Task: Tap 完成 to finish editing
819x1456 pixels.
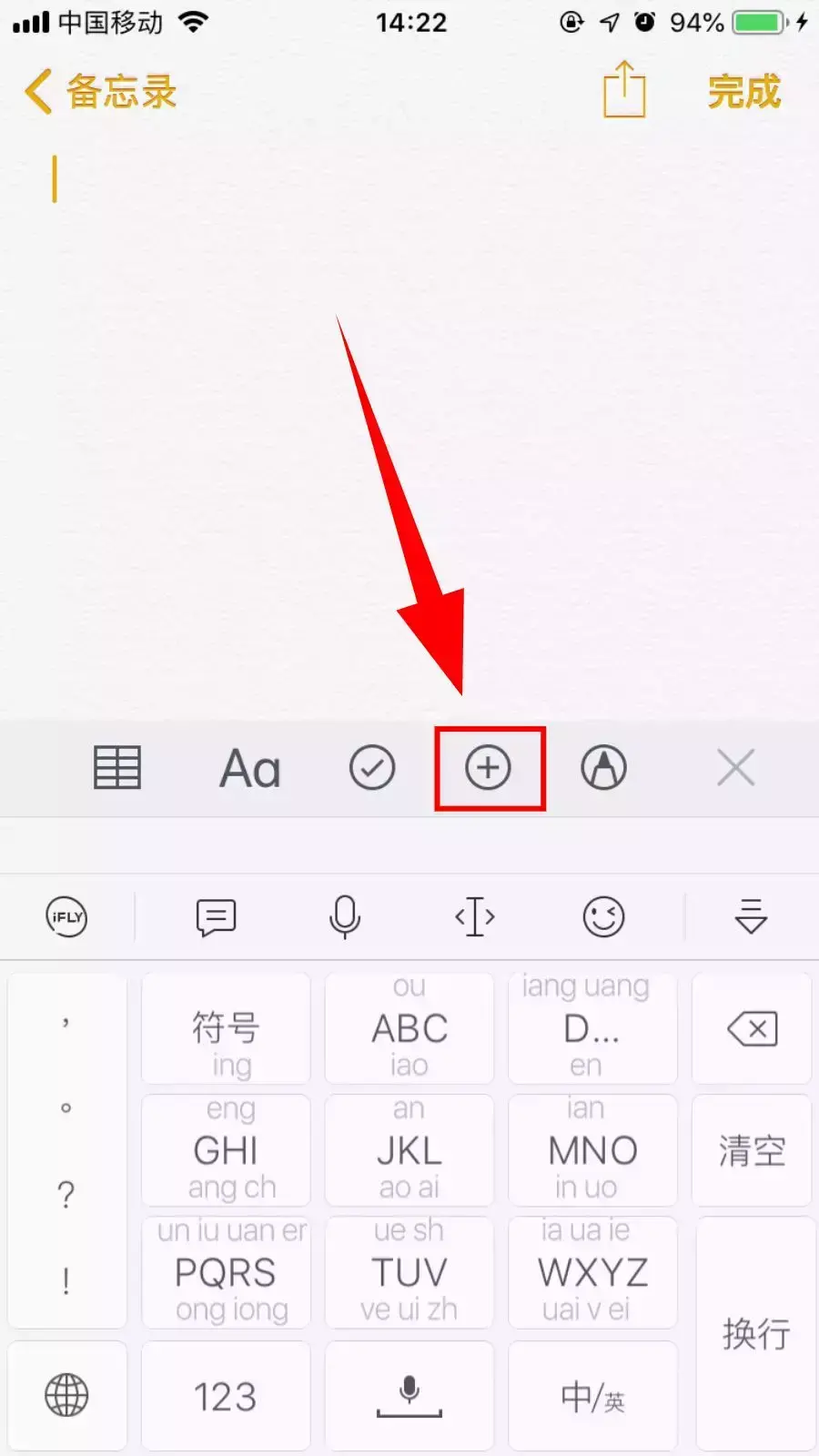Action: tap(743, 92)
